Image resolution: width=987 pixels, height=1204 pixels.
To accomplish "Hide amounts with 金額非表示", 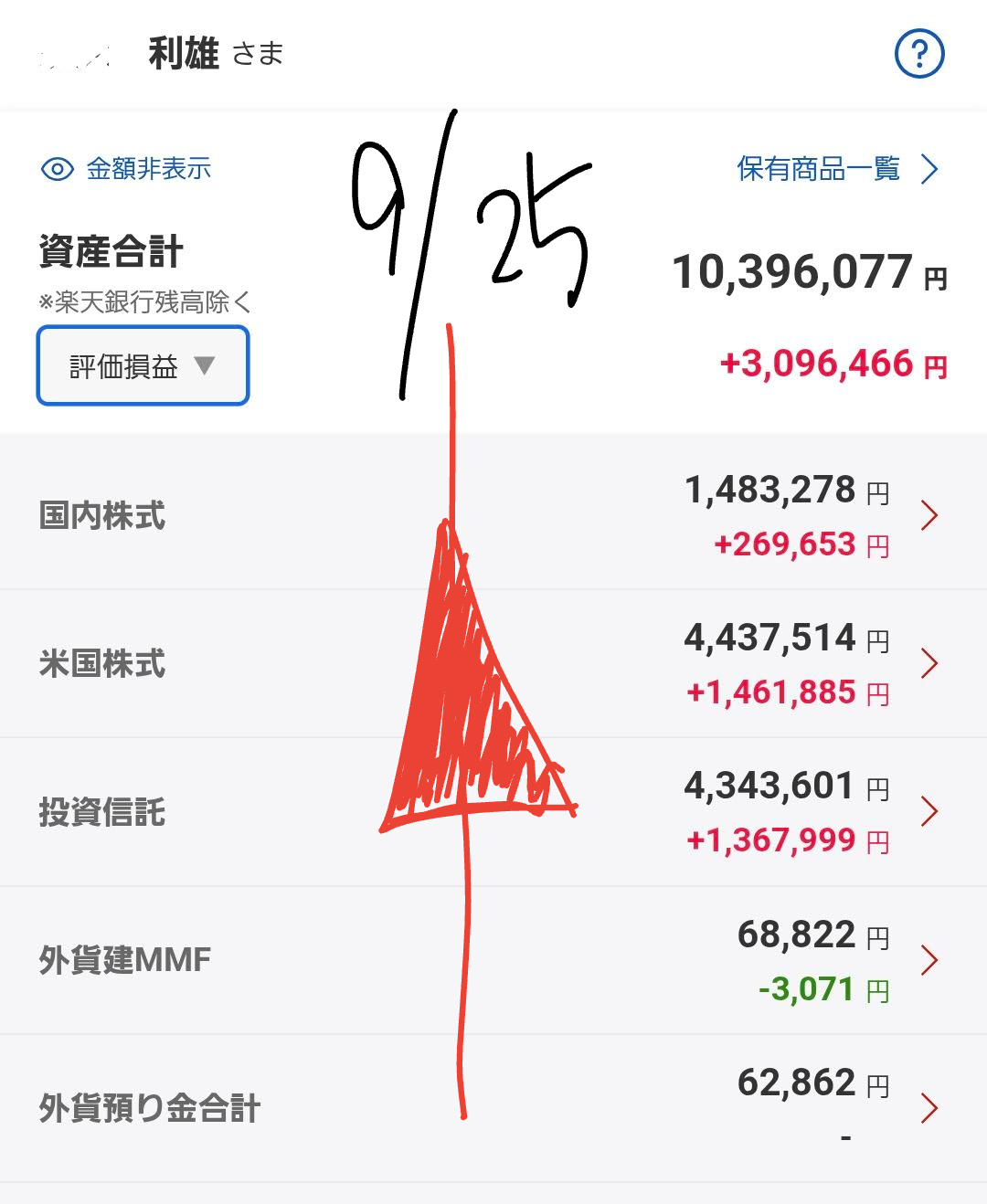I will point(127,169).
